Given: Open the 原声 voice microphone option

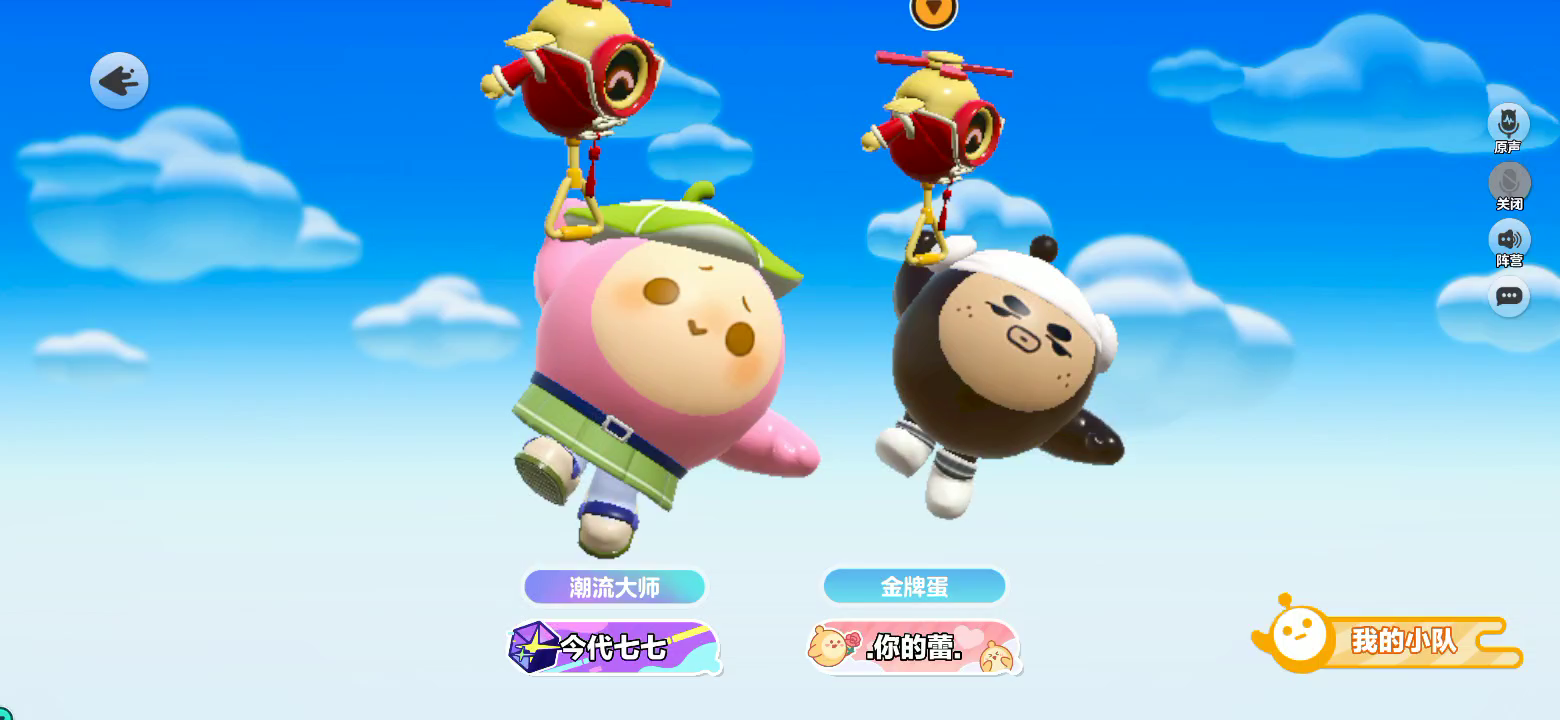Looking at the screenshot, I should 1508,124.
